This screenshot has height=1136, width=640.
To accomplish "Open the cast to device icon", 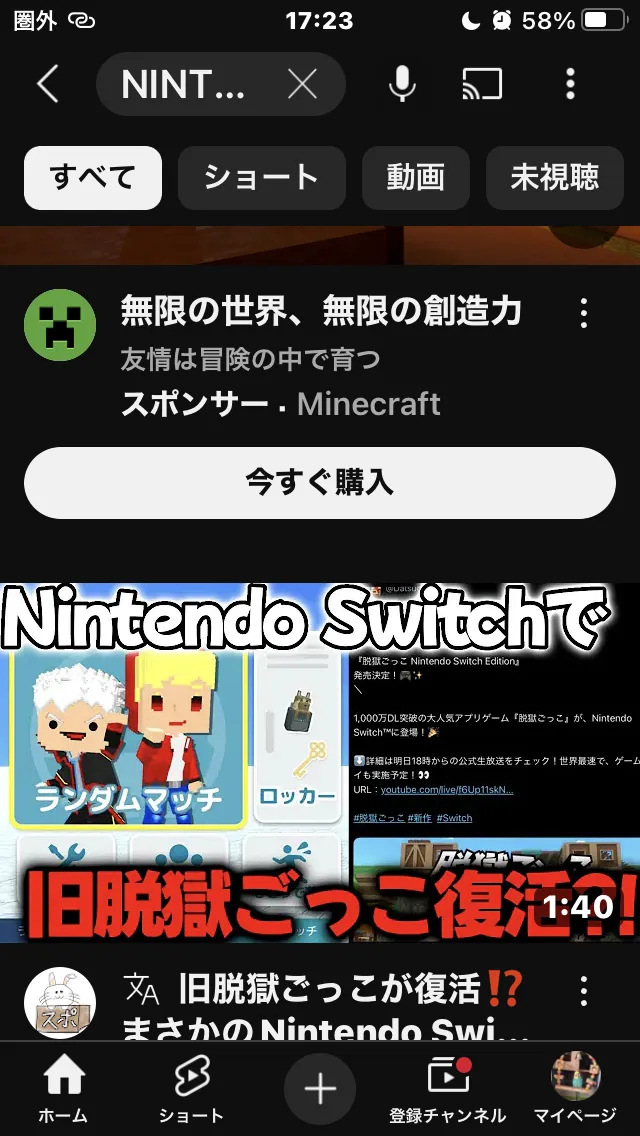I will (482, 85).
